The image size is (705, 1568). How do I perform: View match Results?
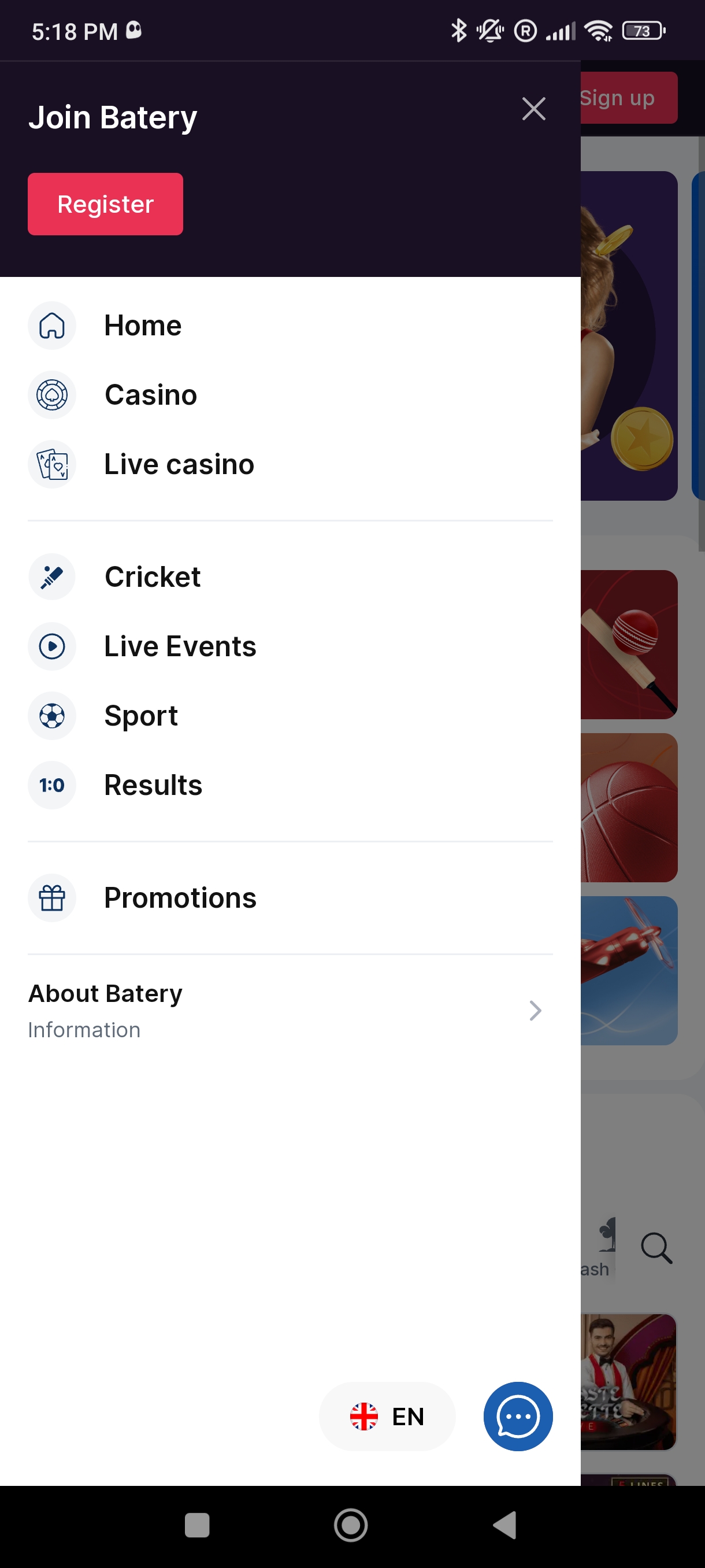coord(153,785)
